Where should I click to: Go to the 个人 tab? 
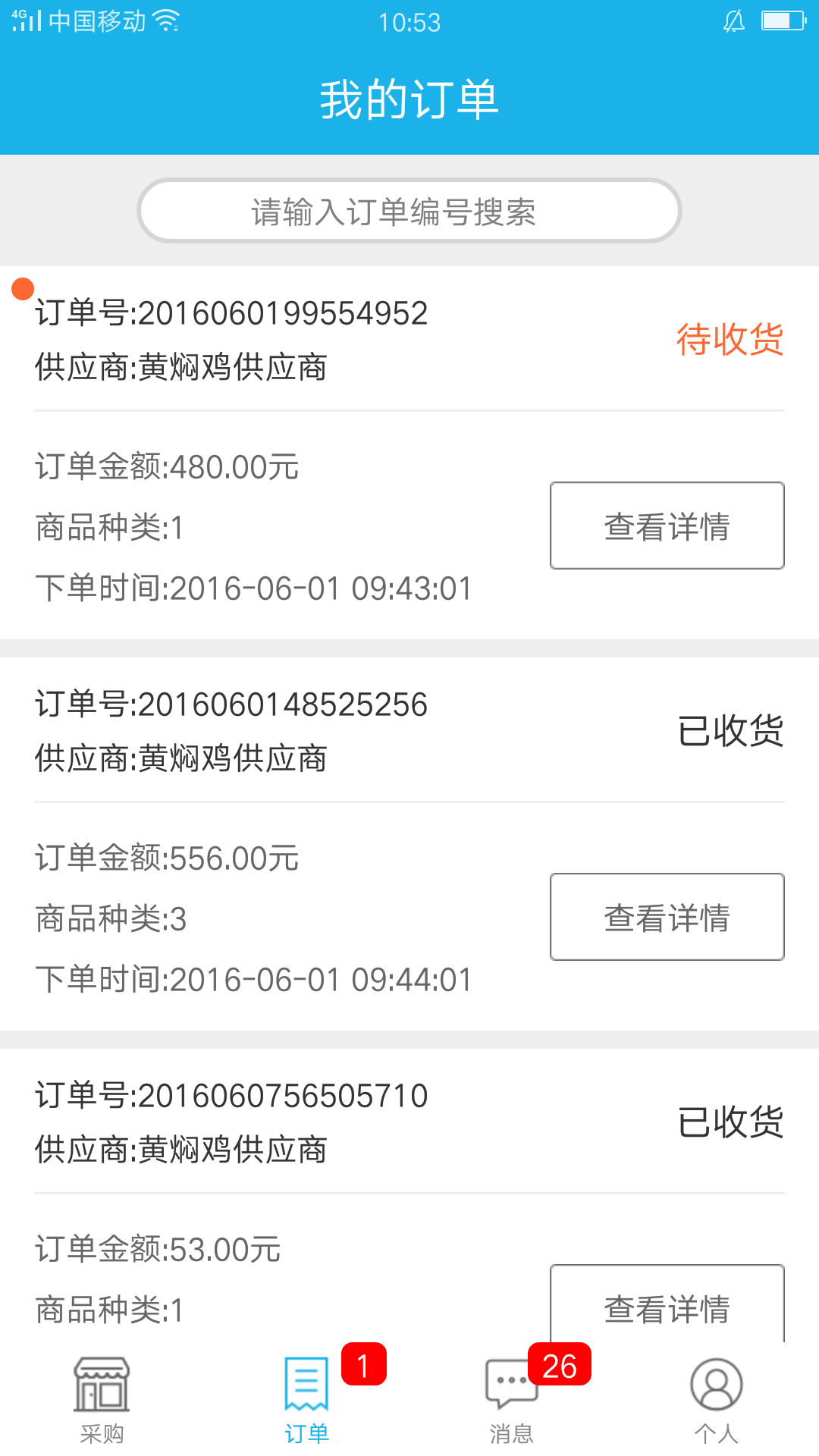(x=716, y=1399)
